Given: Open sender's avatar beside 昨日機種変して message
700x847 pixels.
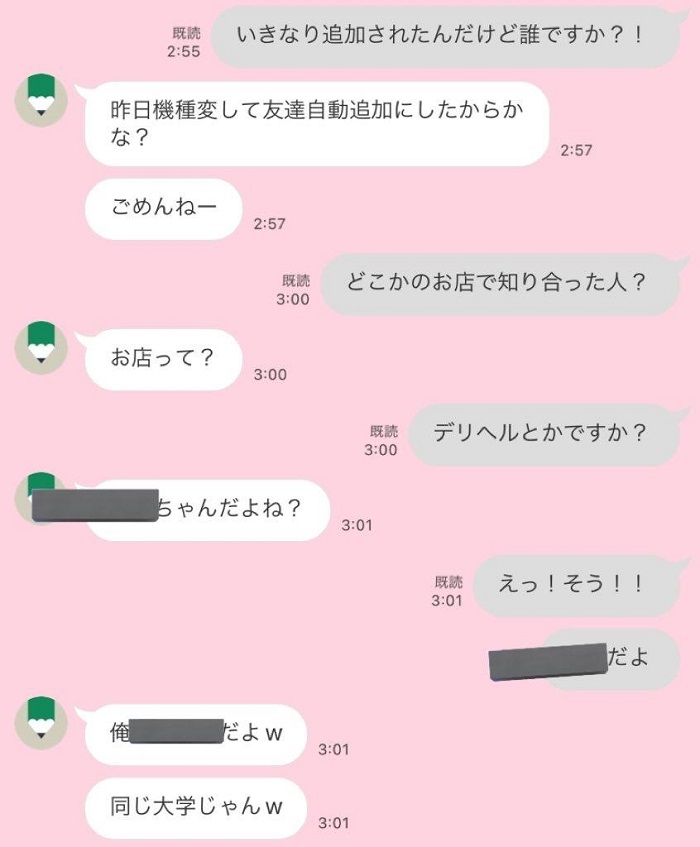Looking at the screenshot, I should click(x=41, y=100).
